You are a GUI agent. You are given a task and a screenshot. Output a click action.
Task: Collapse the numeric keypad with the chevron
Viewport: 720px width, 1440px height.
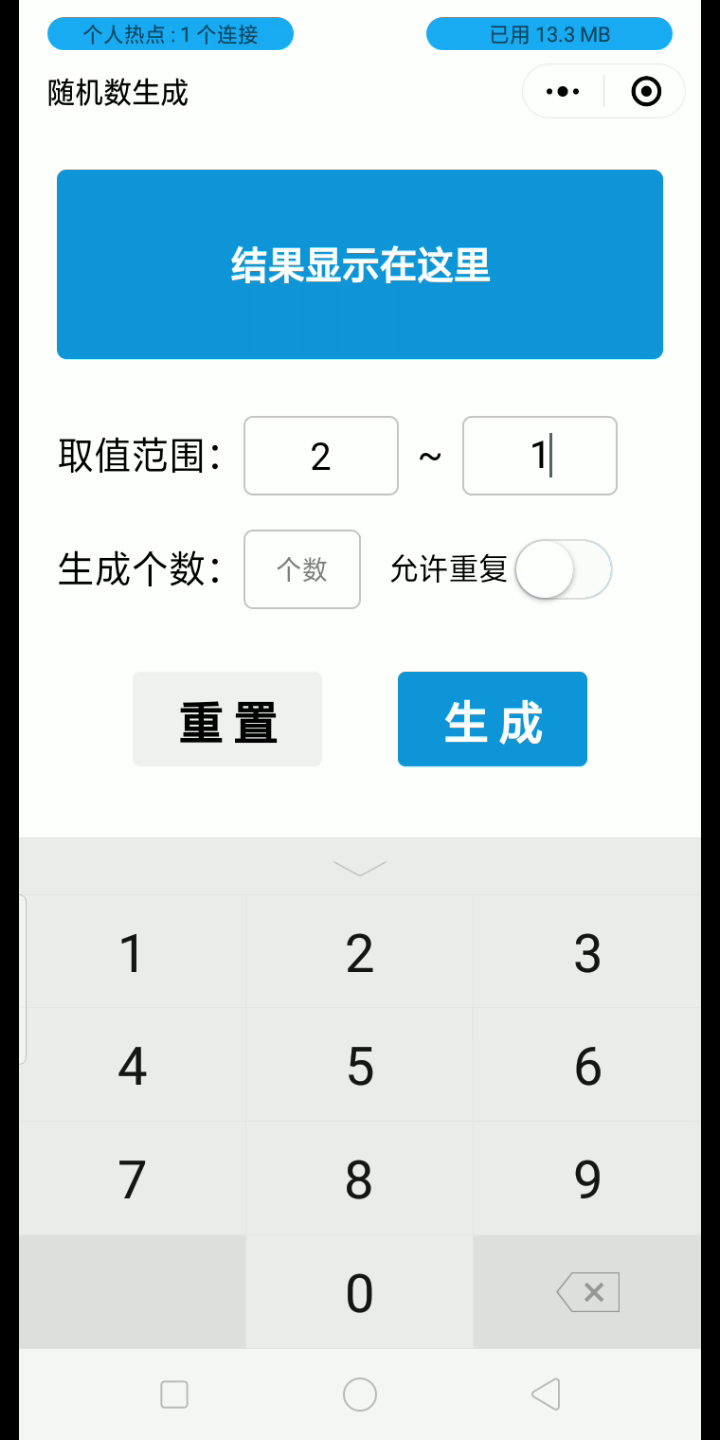click(x=360, y=867)
